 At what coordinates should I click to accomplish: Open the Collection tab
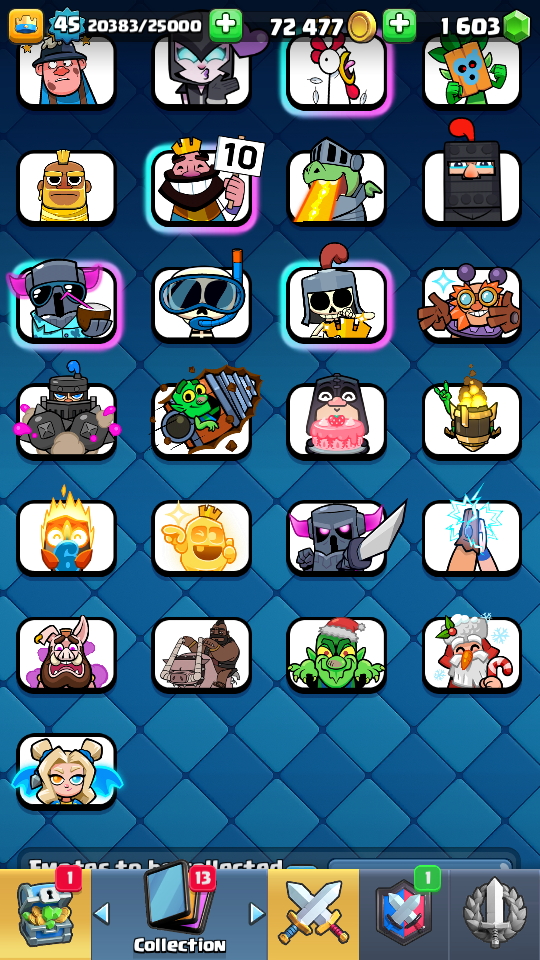(x=179, y=914)
